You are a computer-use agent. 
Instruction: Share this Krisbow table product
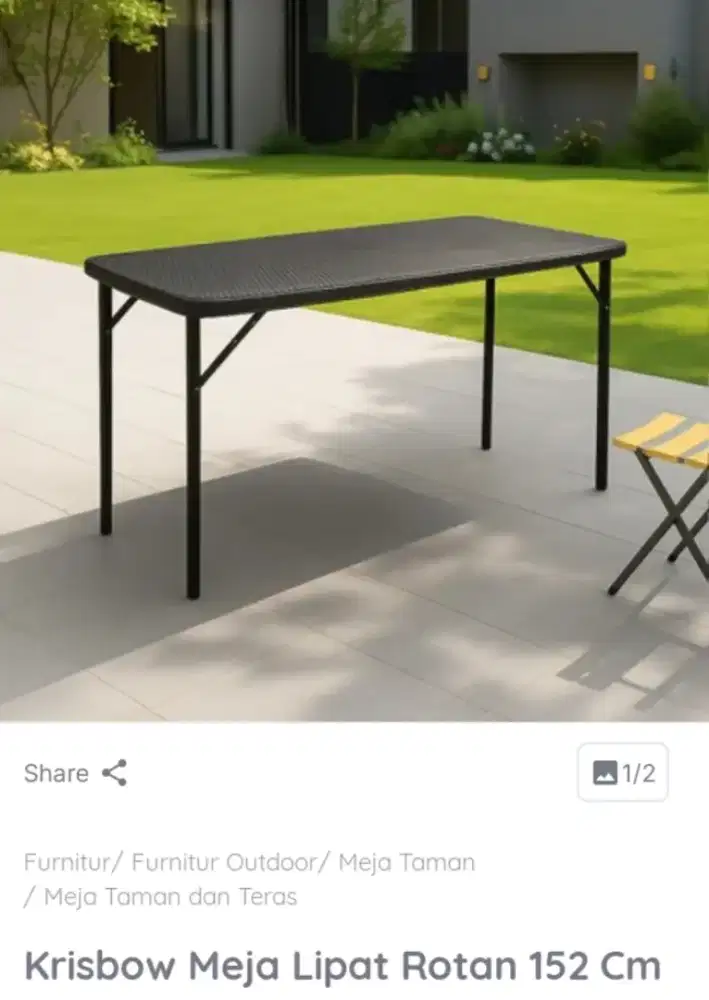[76, 773]
